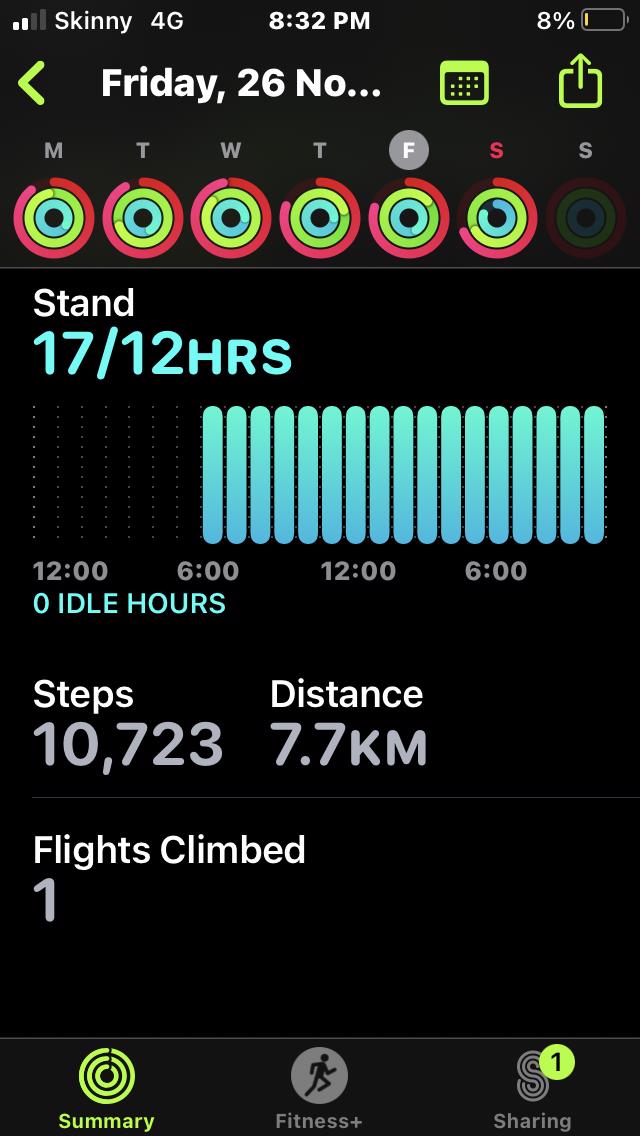Select Wednesday's activity rings
This screenshot has width=640, height=1136.
(x=231, y=217)
